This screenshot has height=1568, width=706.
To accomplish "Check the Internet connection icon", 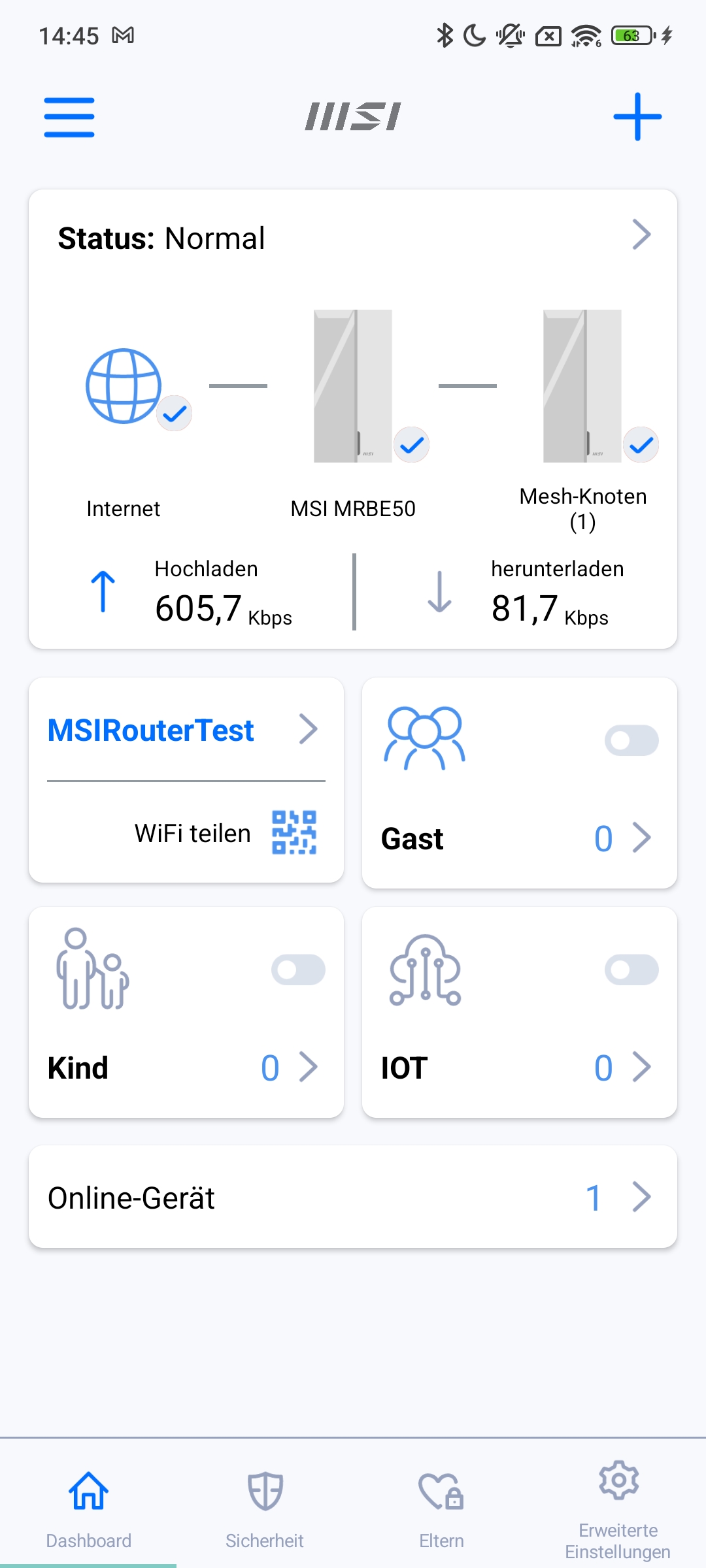I will pyautogui.click(x=124, y=387).
